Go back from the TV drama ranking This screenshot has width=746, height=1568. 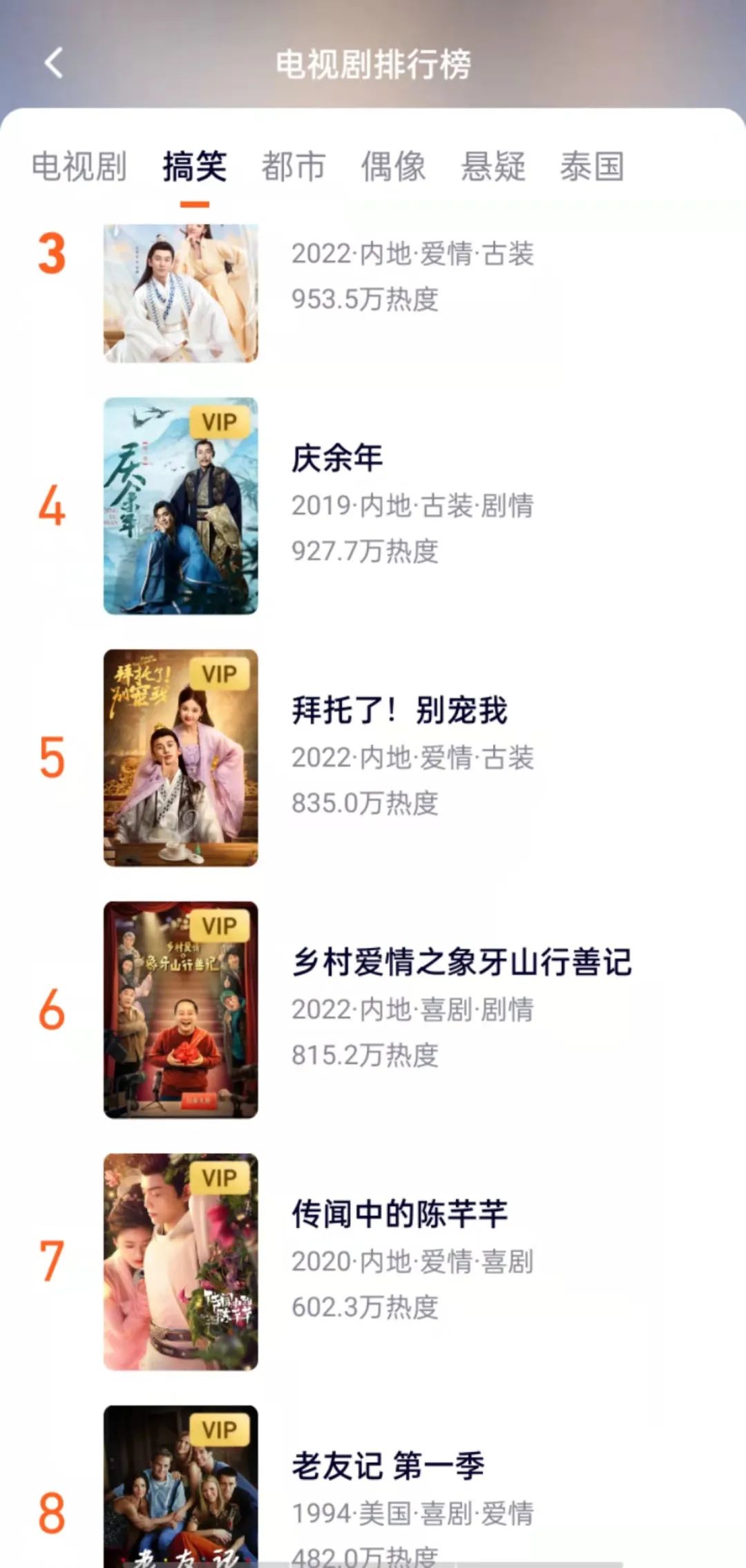tap(54, 64)
